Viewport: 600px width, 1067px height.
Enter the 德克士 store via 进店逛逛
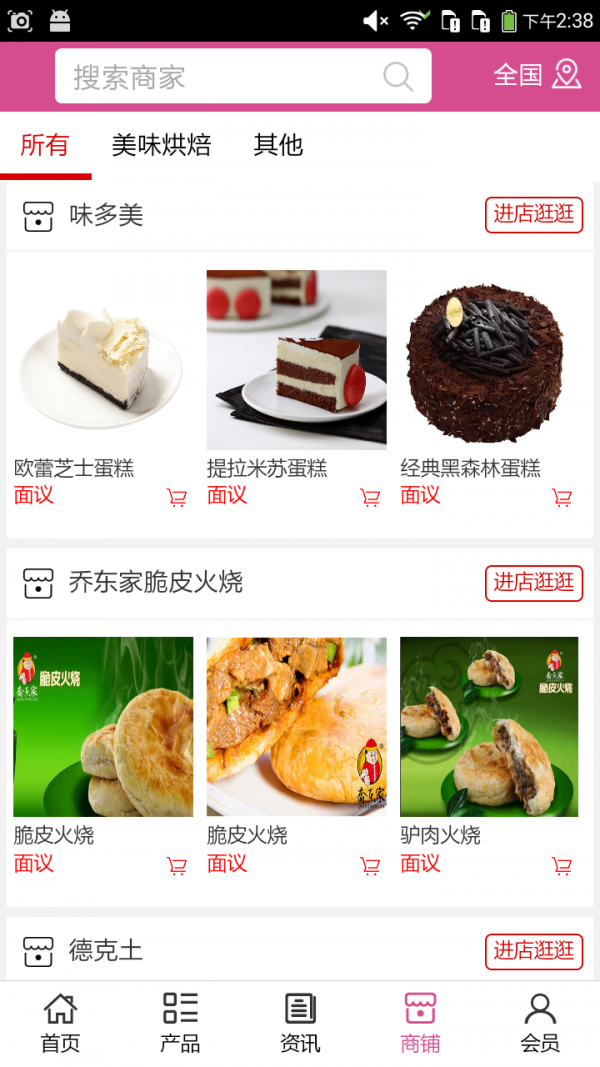click(533, 951)
